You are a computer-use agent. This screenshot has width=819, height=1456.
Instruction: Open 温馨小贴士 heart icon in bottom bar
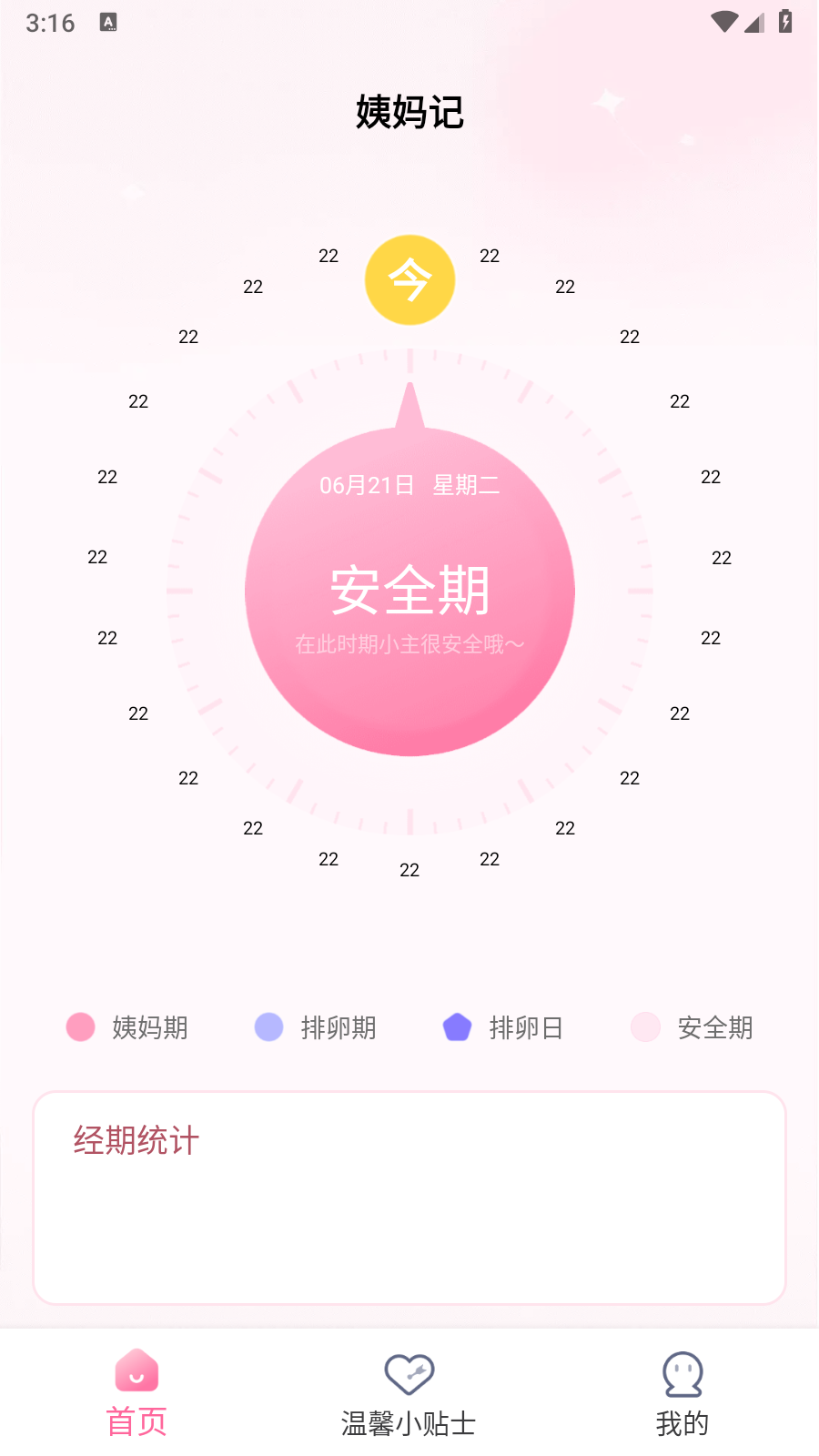(x=409, y=1374)
